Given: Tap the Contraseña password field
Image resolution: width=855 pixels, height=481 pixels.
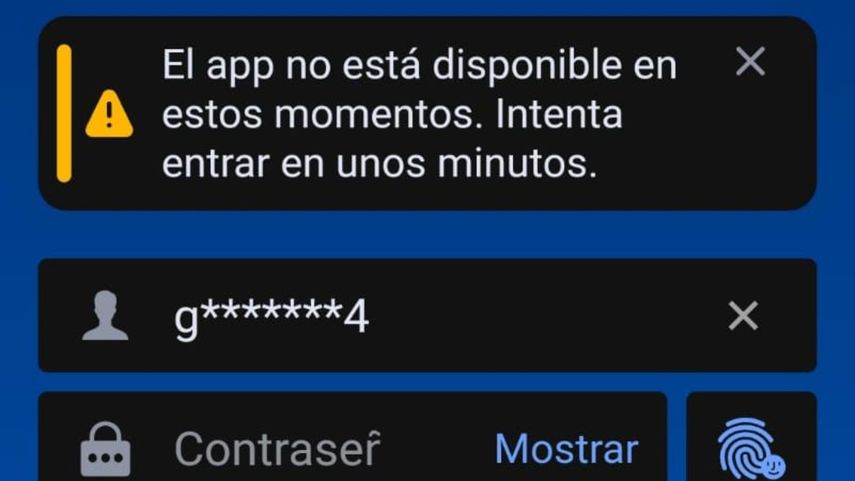Looking at the screenshot, I should pyautogui.click(x=300, y=449).
